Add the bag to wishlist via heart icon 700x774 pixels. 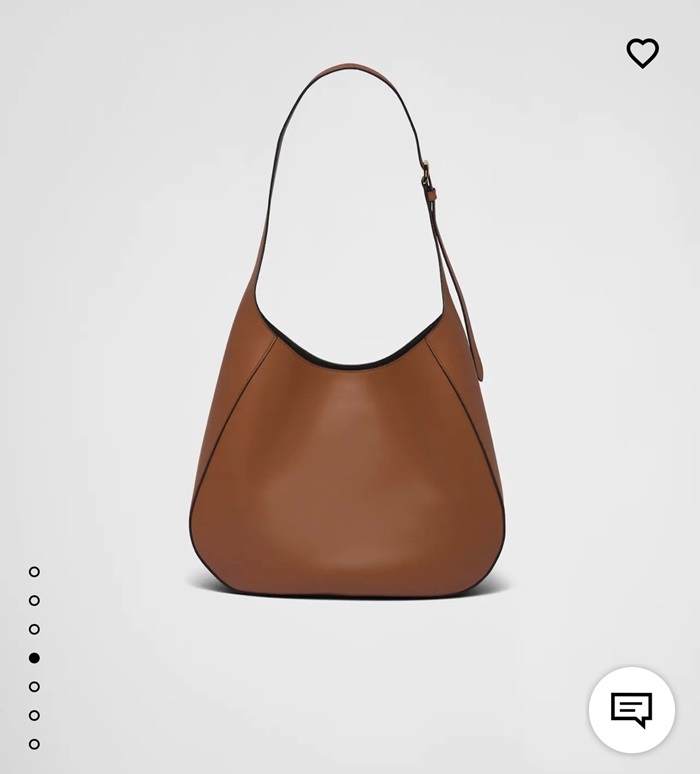[x=642, y=53]
